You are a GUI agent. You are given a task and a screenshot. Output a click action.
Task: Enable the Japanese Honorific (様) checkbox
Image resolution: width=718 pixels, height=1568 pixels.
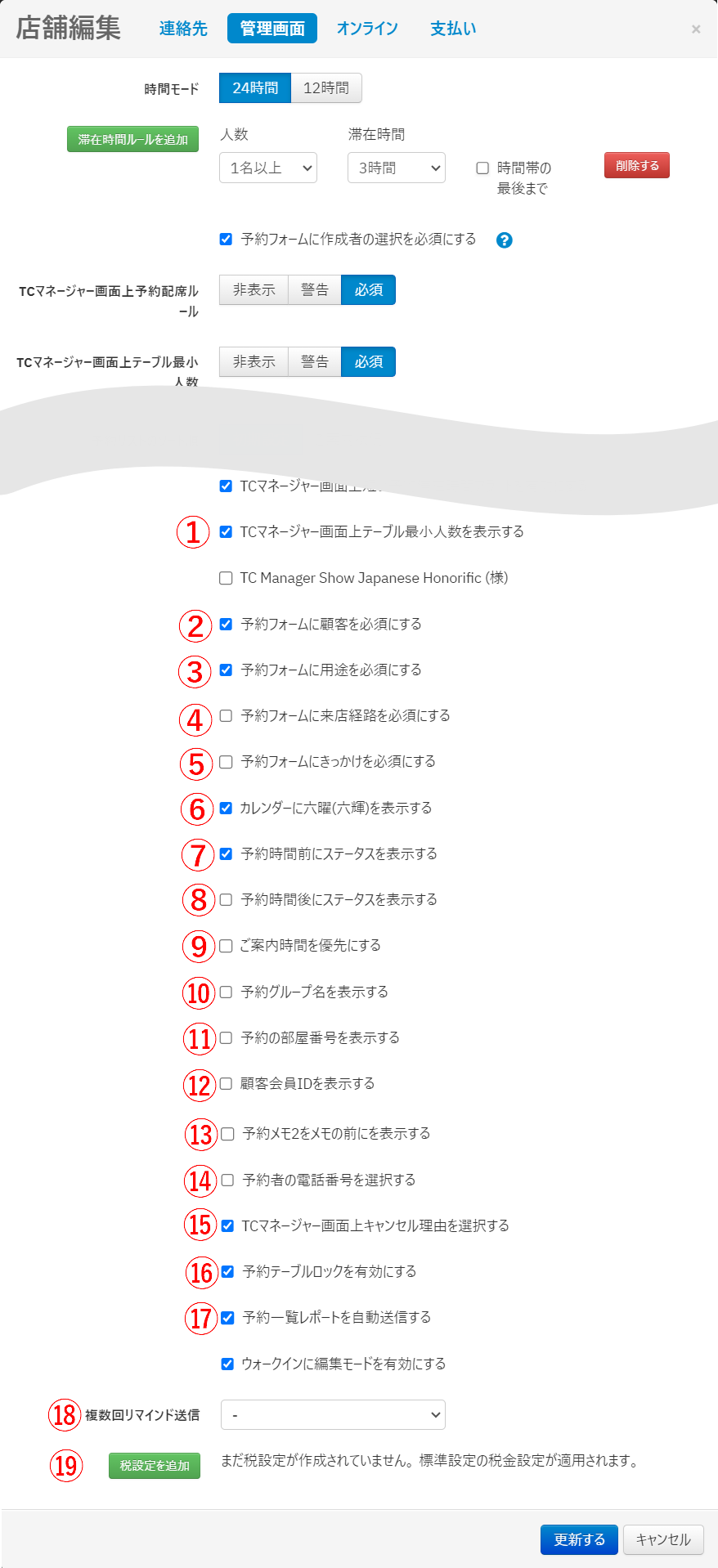point(226,578)
